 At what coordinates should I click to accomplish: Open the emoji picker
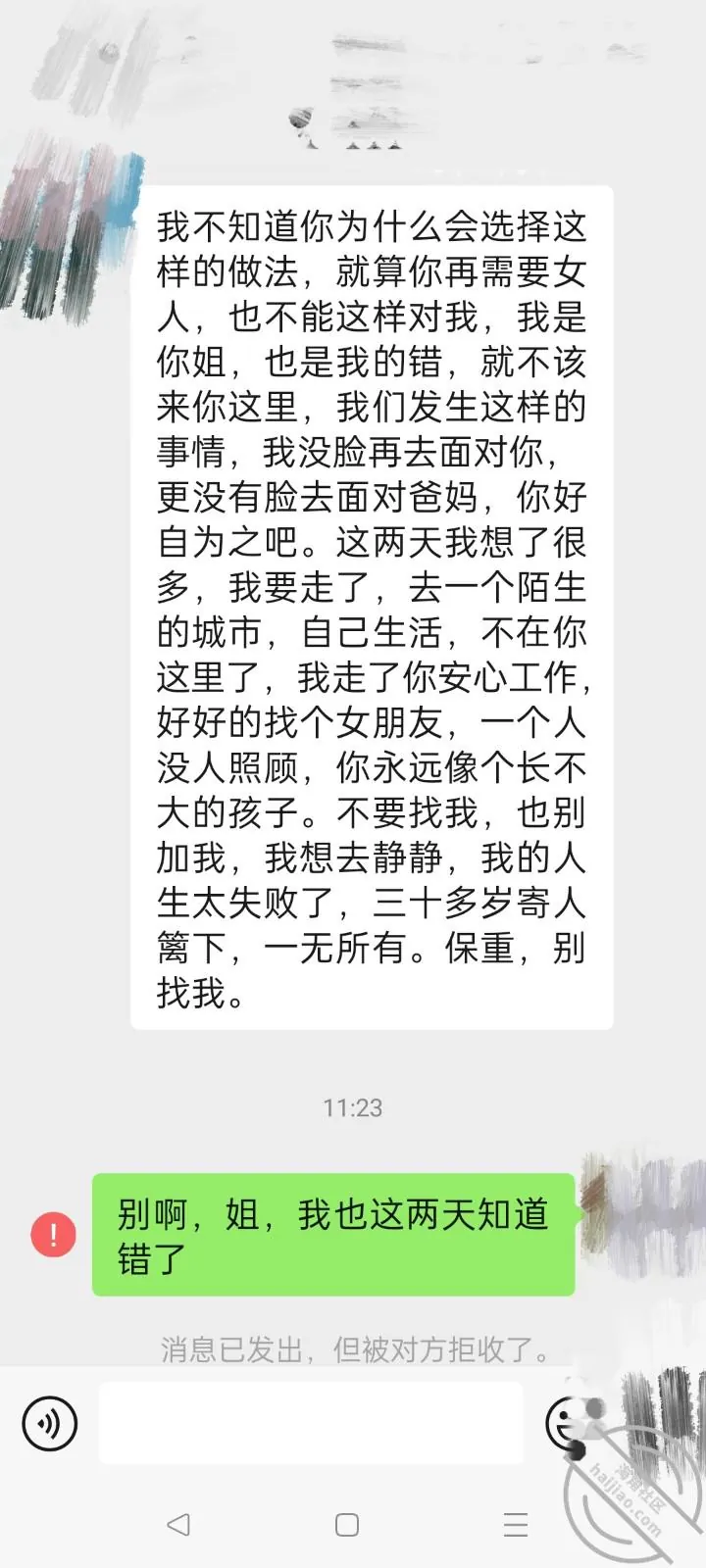click(x=572, y=1422)
